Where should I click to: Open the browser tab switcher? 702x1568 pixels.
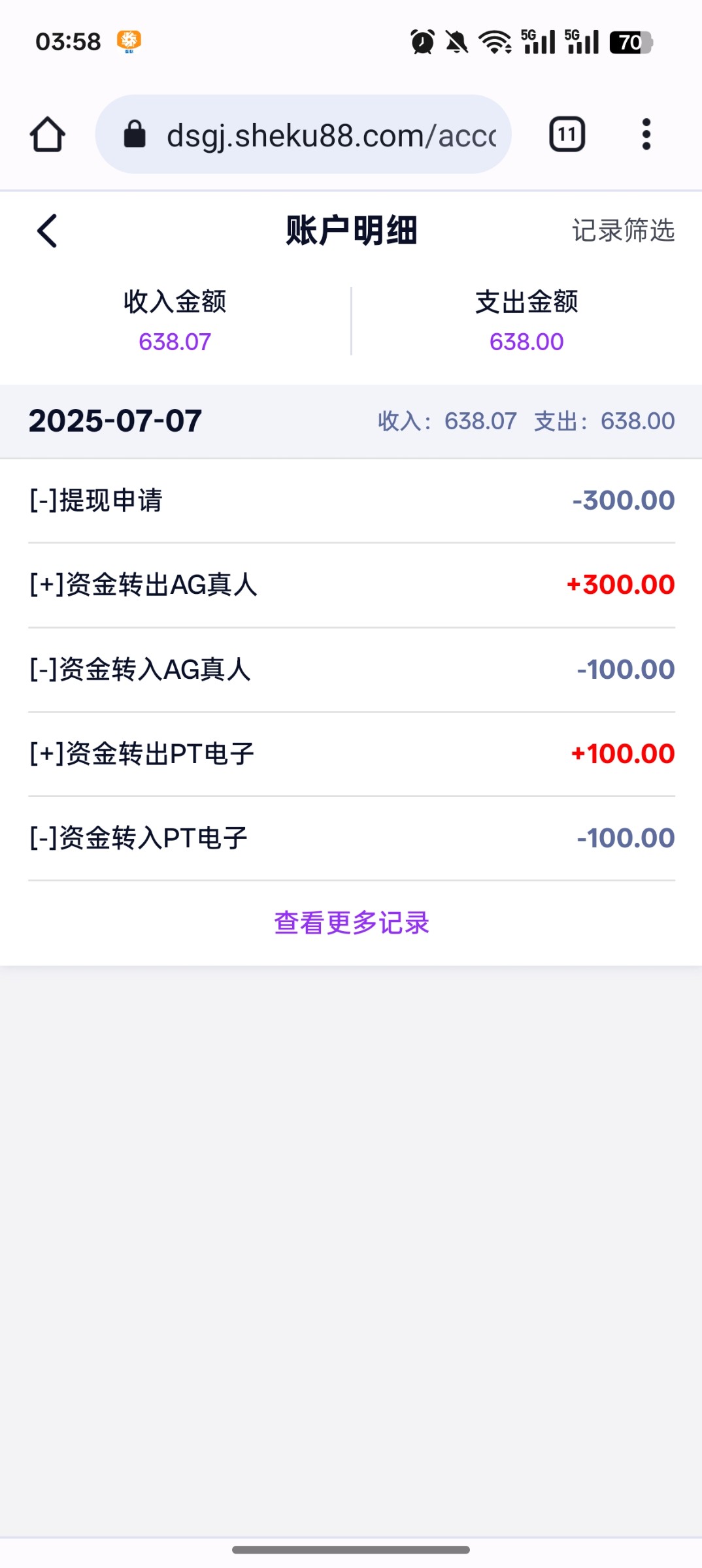(567, 135)
